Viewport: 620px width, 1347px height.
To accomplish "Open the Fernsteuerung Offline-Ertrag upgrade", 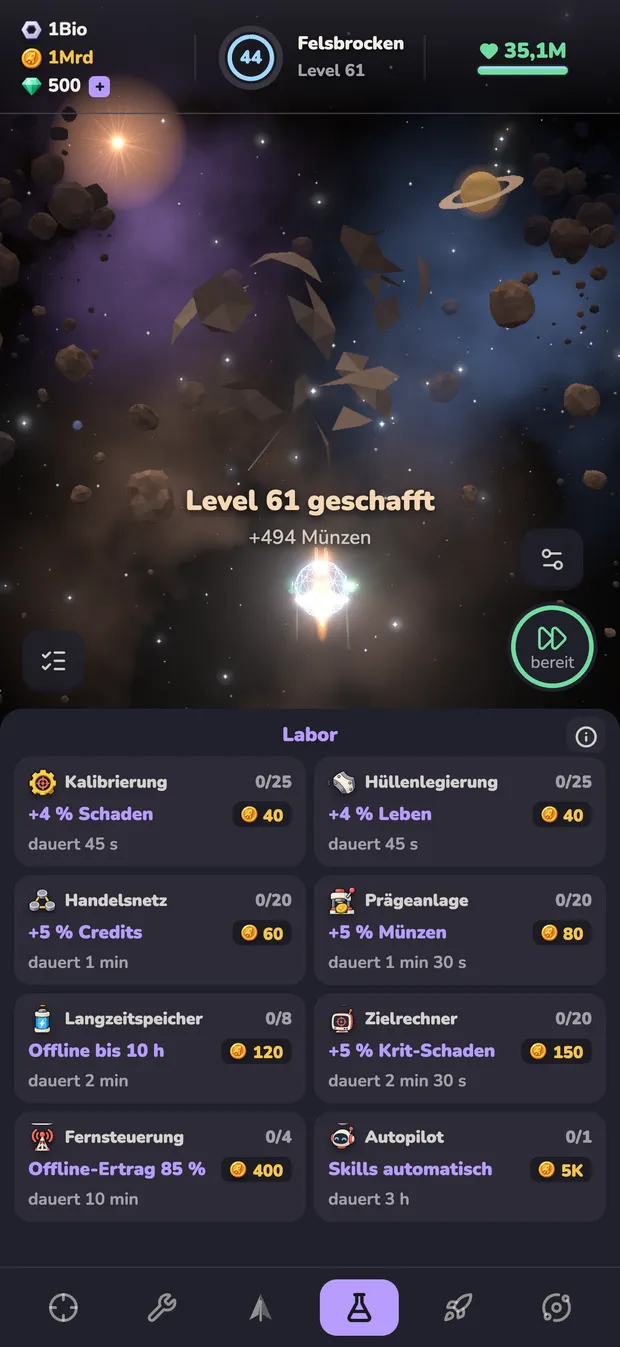I will 160,1167.
